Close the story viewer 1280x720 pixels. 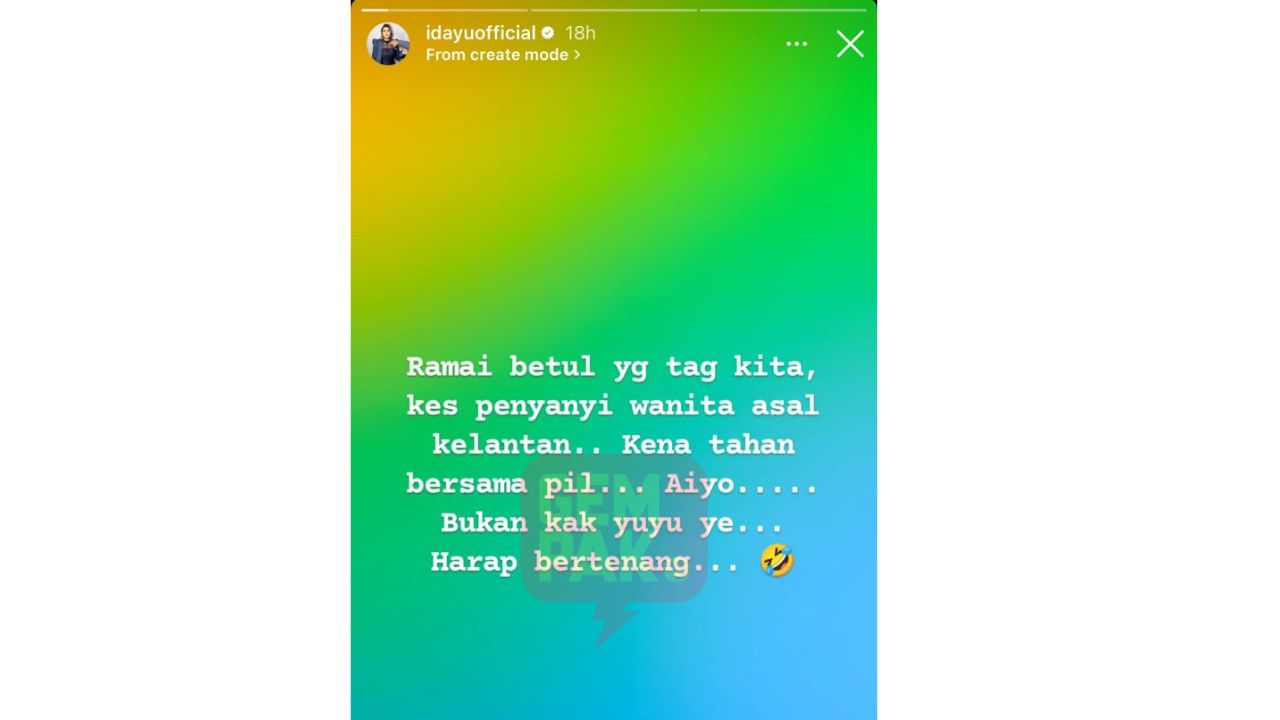coord(849,44)
